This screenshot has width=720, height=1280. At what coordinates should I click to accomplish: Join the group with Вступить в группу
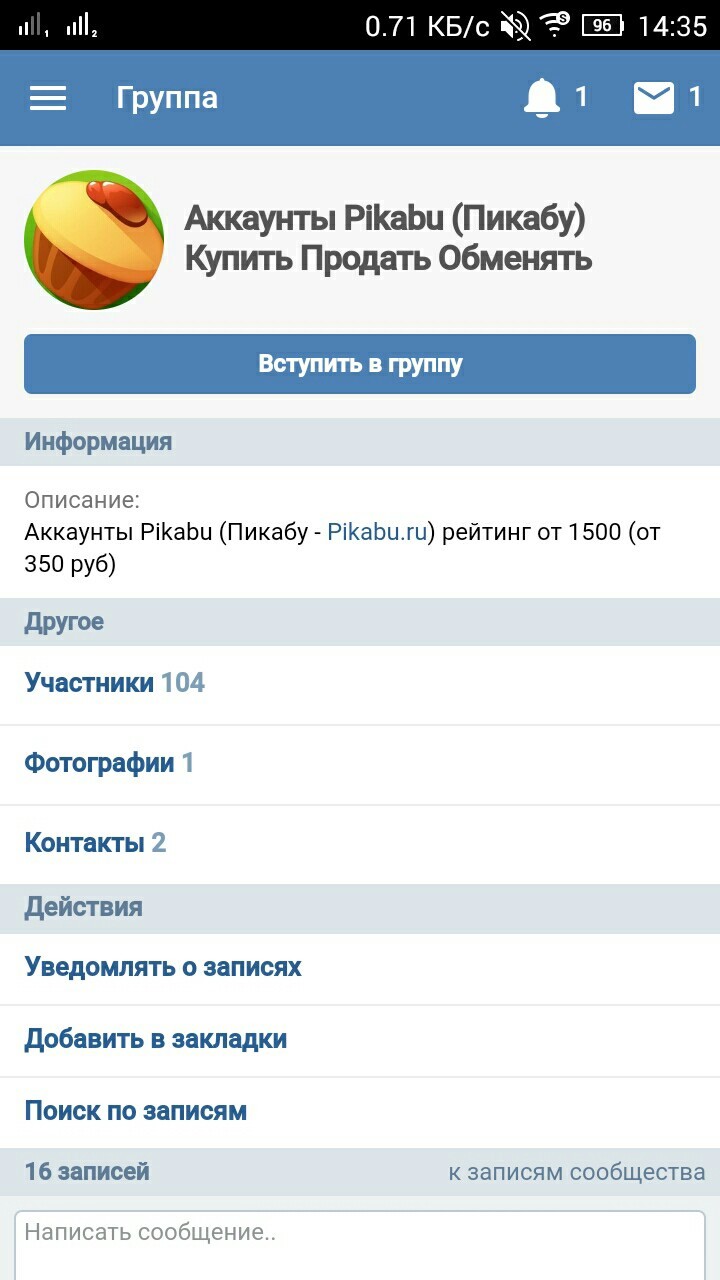coord(360,364)
